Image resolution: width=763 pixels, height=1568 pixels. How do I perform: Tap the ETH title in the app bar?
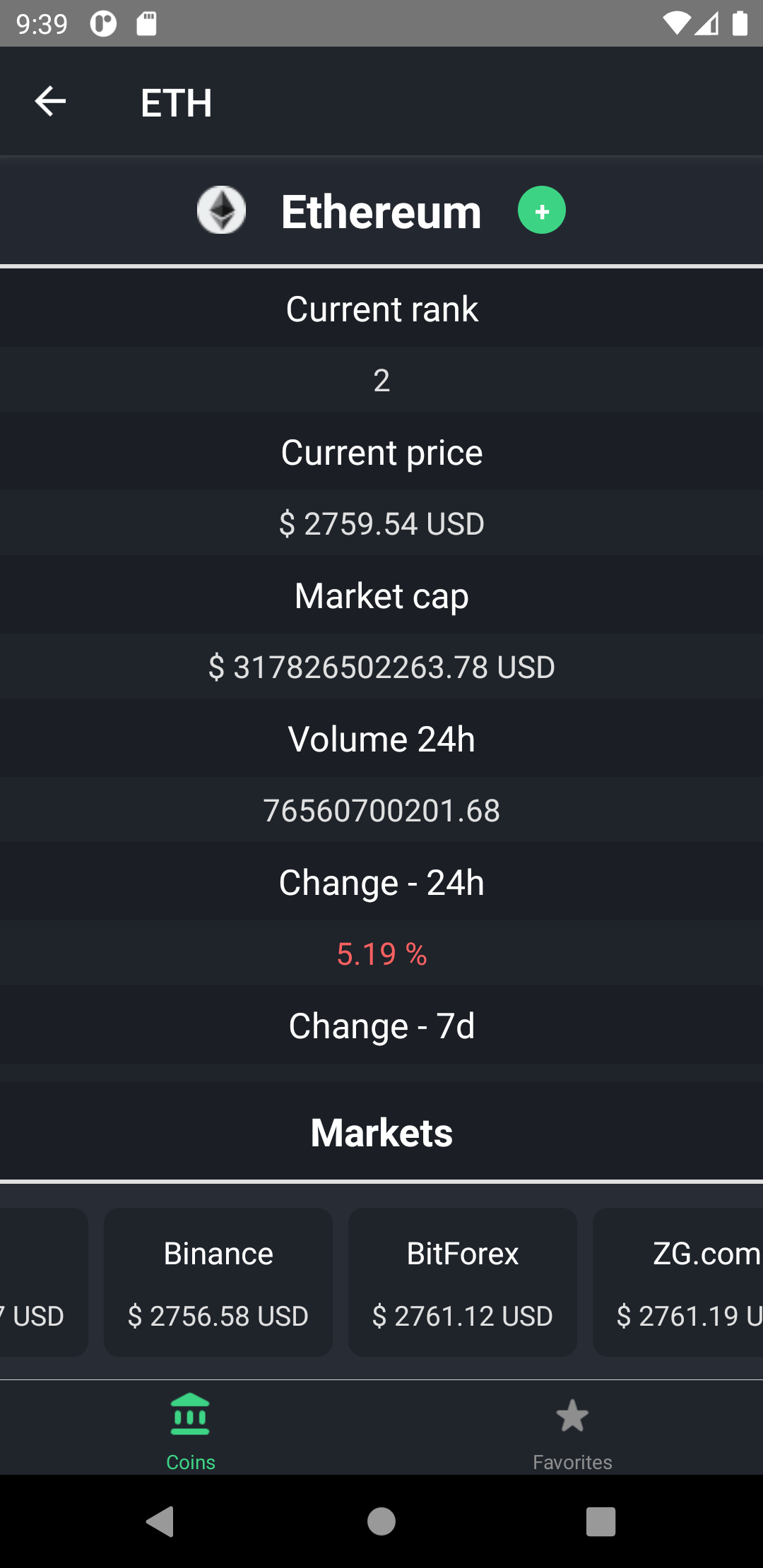coord(177,102)
